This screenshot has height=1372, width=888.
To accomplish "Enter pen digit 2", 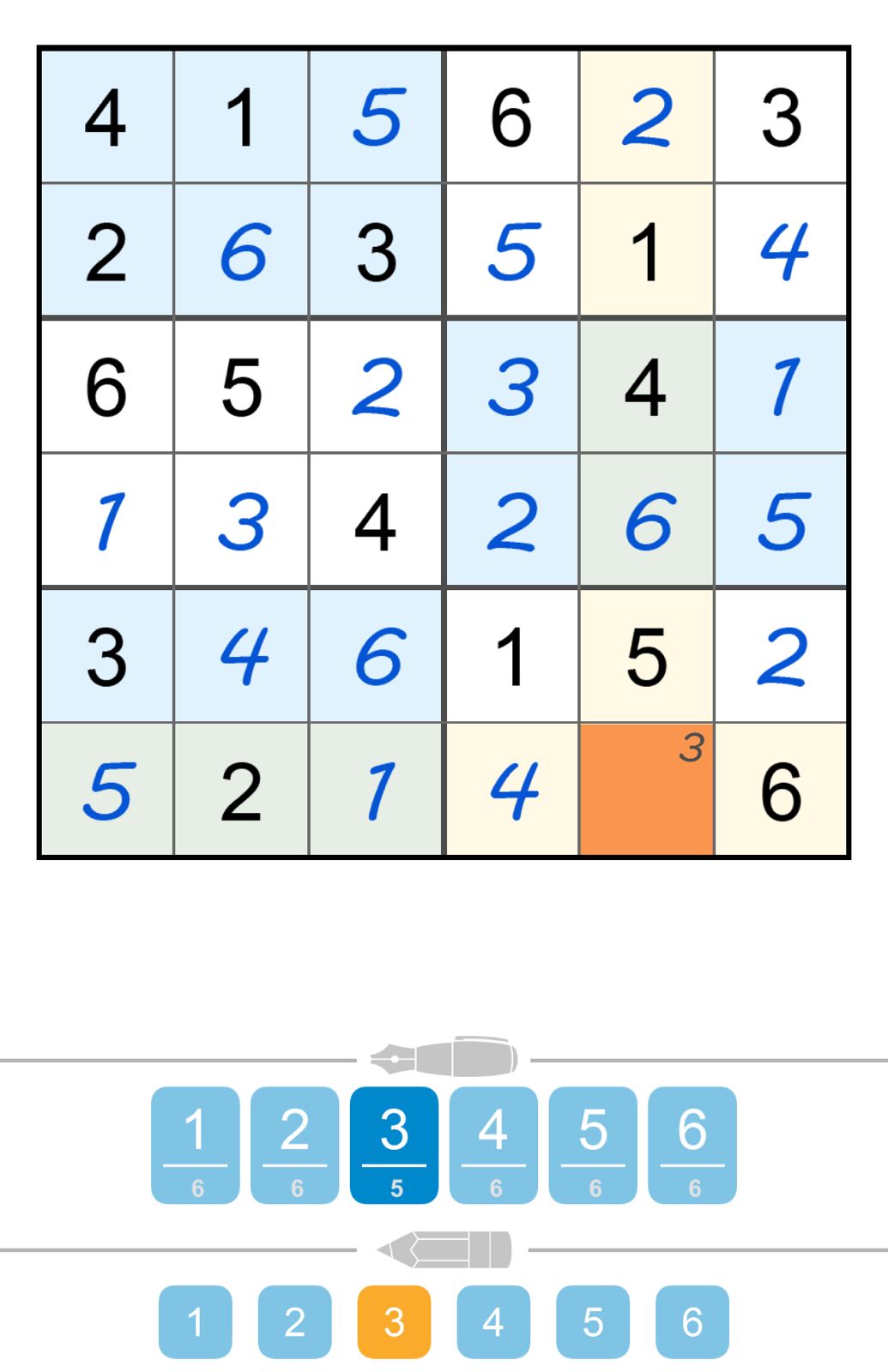I will [x=294, y=1144].
